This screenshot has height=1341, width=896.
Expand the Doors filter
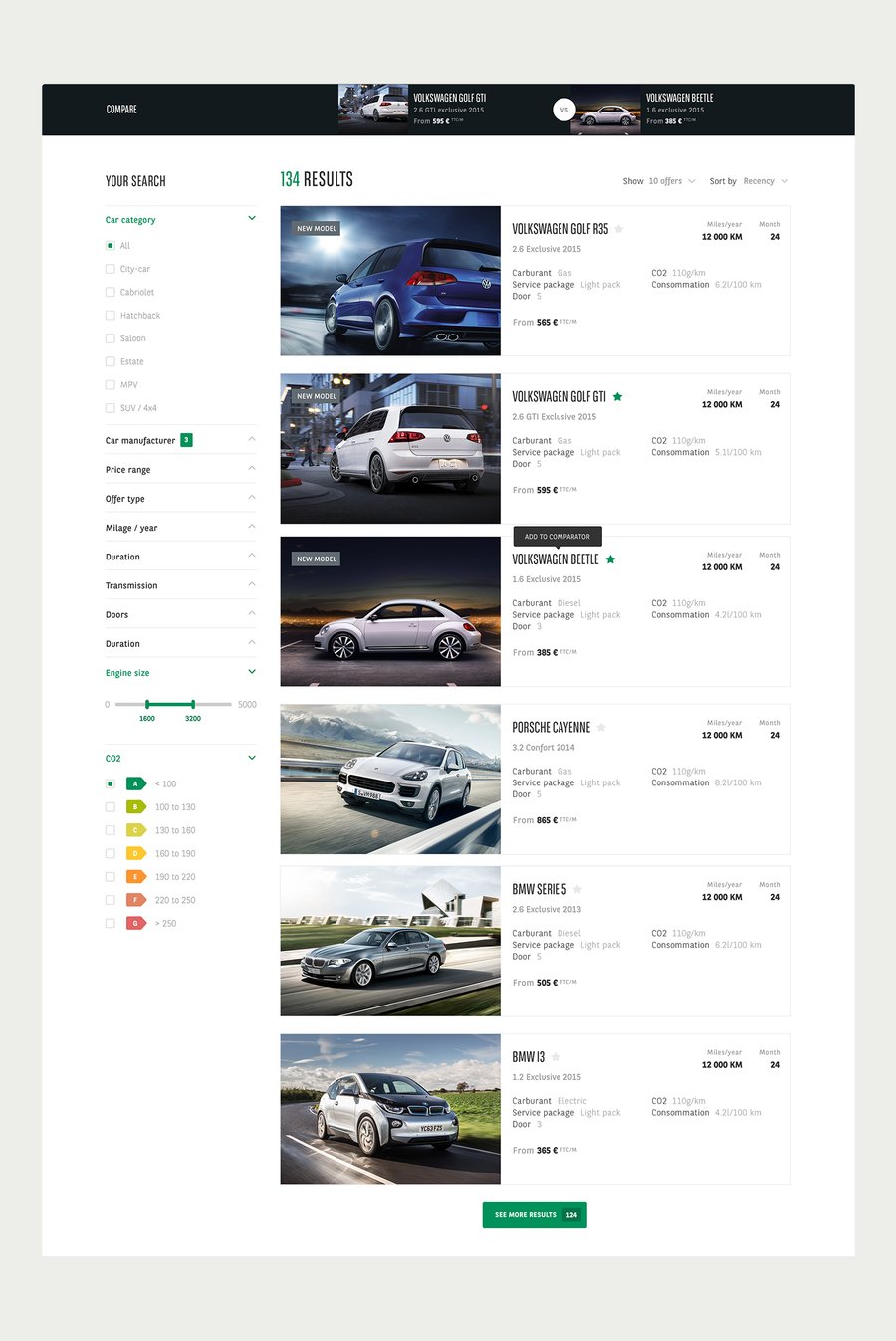(x=252, y=614)
